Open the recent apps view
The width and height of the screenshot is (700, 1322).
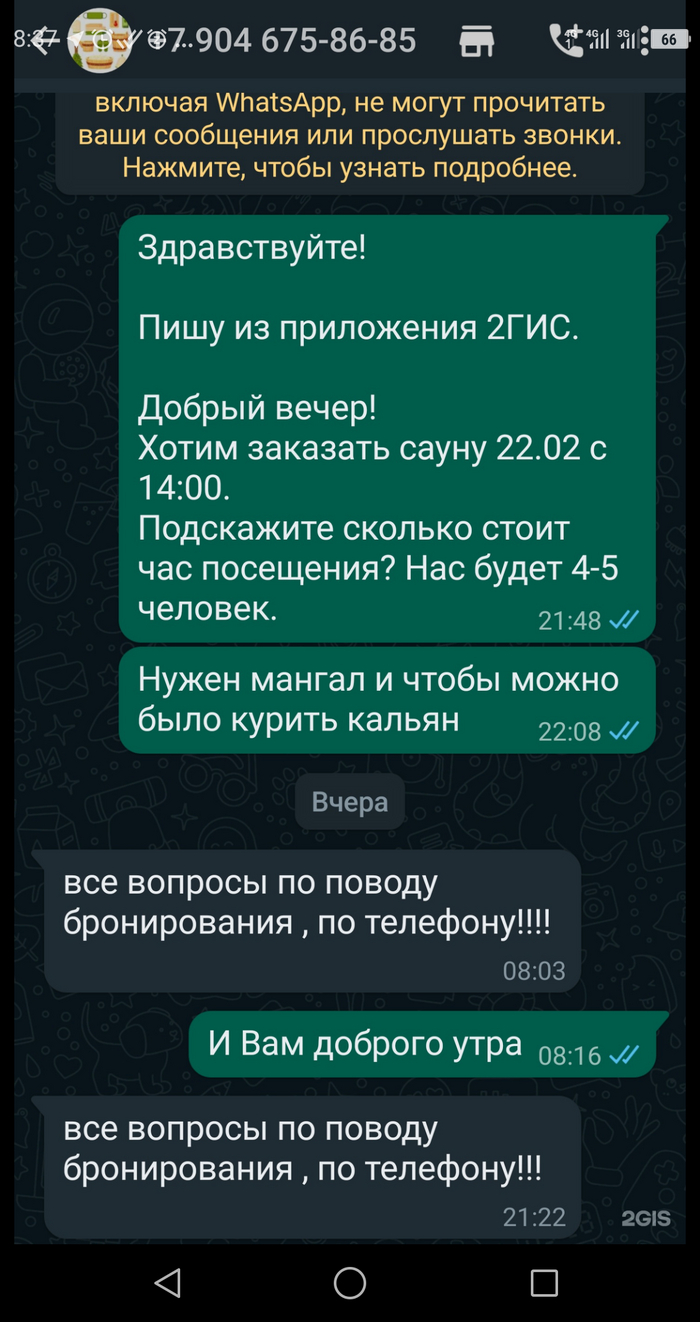click(x=543, y=1282)
